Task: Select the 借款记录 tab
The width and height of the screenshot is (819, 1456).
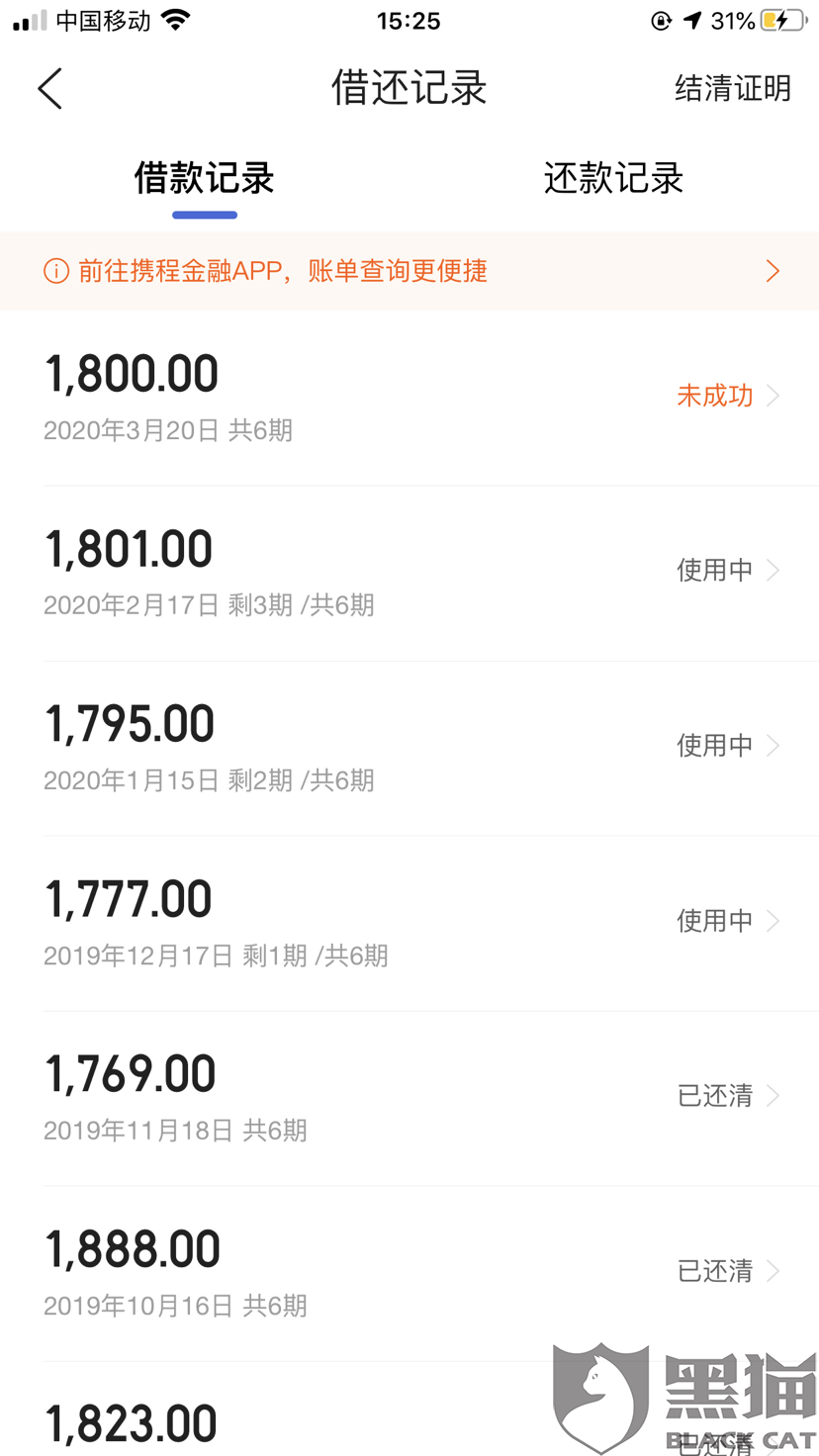Action: coord(204,179)
